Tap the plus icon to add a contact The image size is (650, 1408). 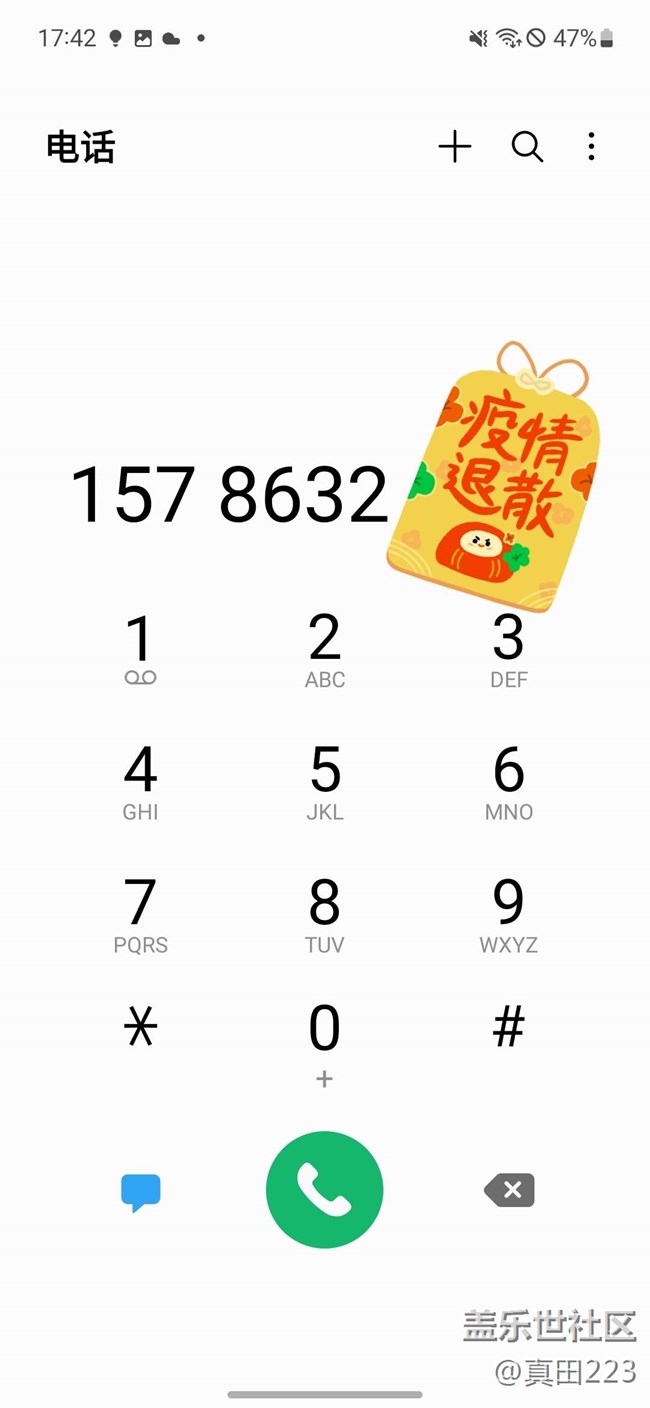(x=454, y=147)
